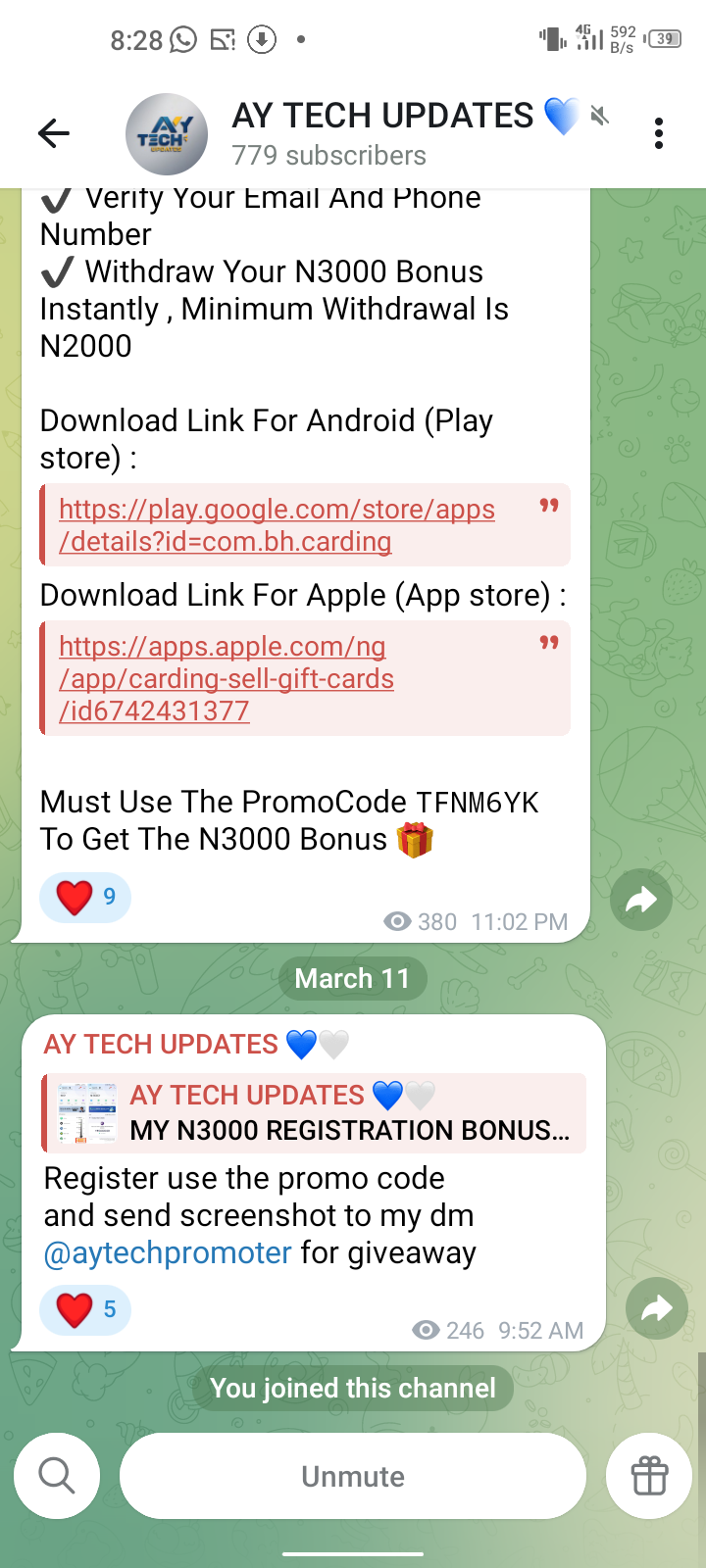Search within this channel
The height and width of the screenshot is (1568, 706).
(57, 1475)
